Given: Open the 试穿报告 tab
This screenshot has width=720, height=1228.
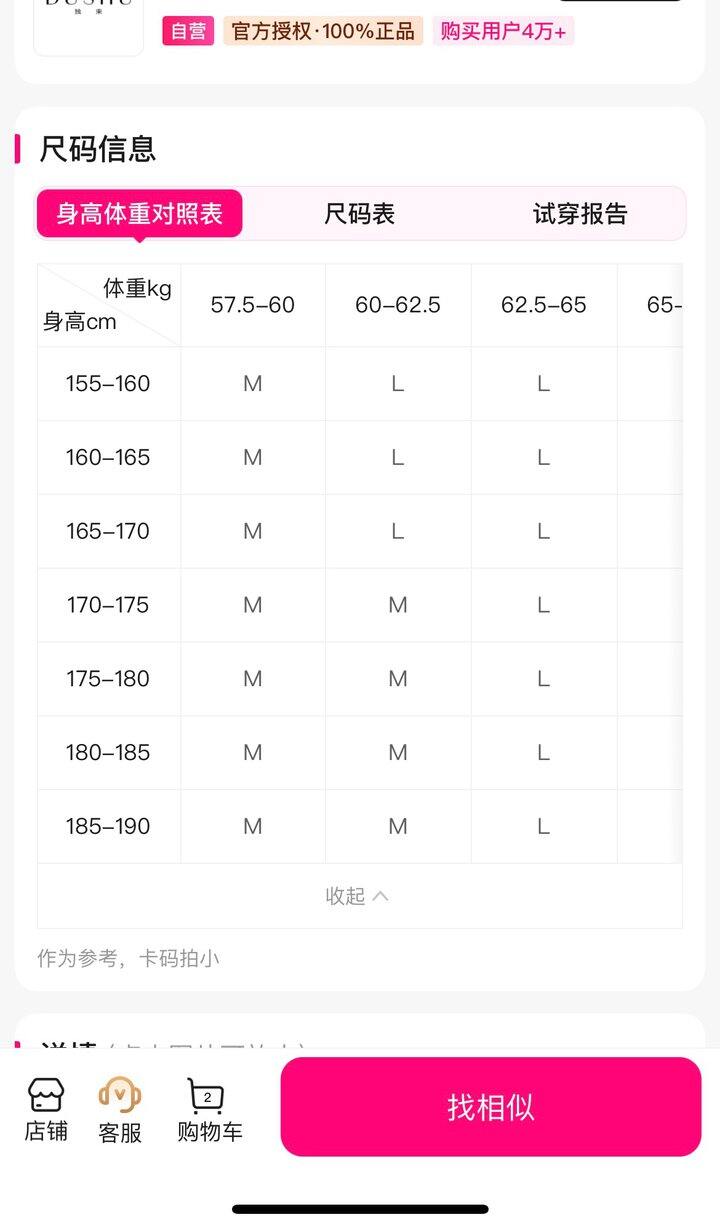Looking at the screenshot, I should point(579,214).
